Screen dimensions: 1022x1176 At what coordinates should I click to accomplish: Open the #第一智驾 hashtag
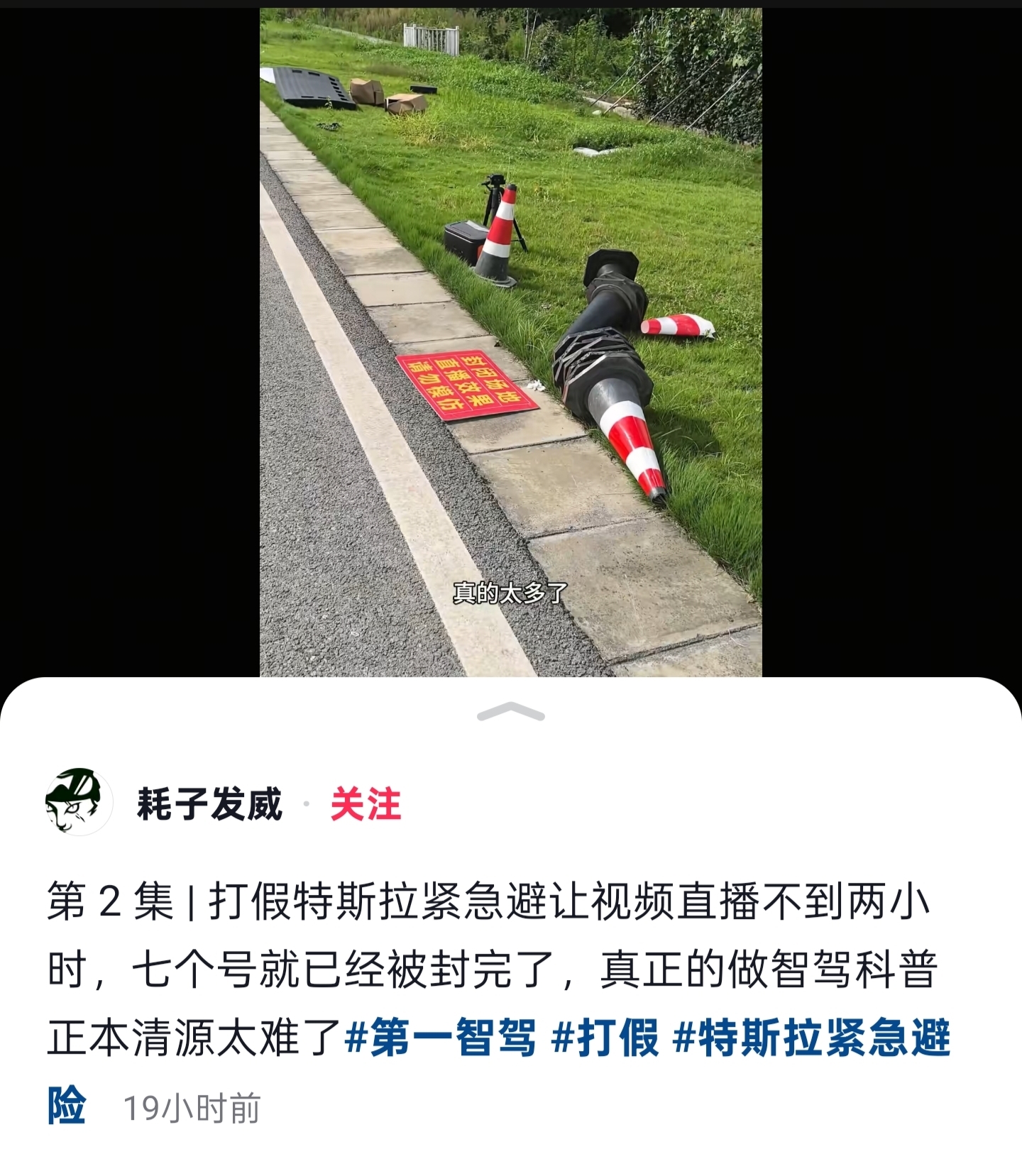[x=440, y=1038]
